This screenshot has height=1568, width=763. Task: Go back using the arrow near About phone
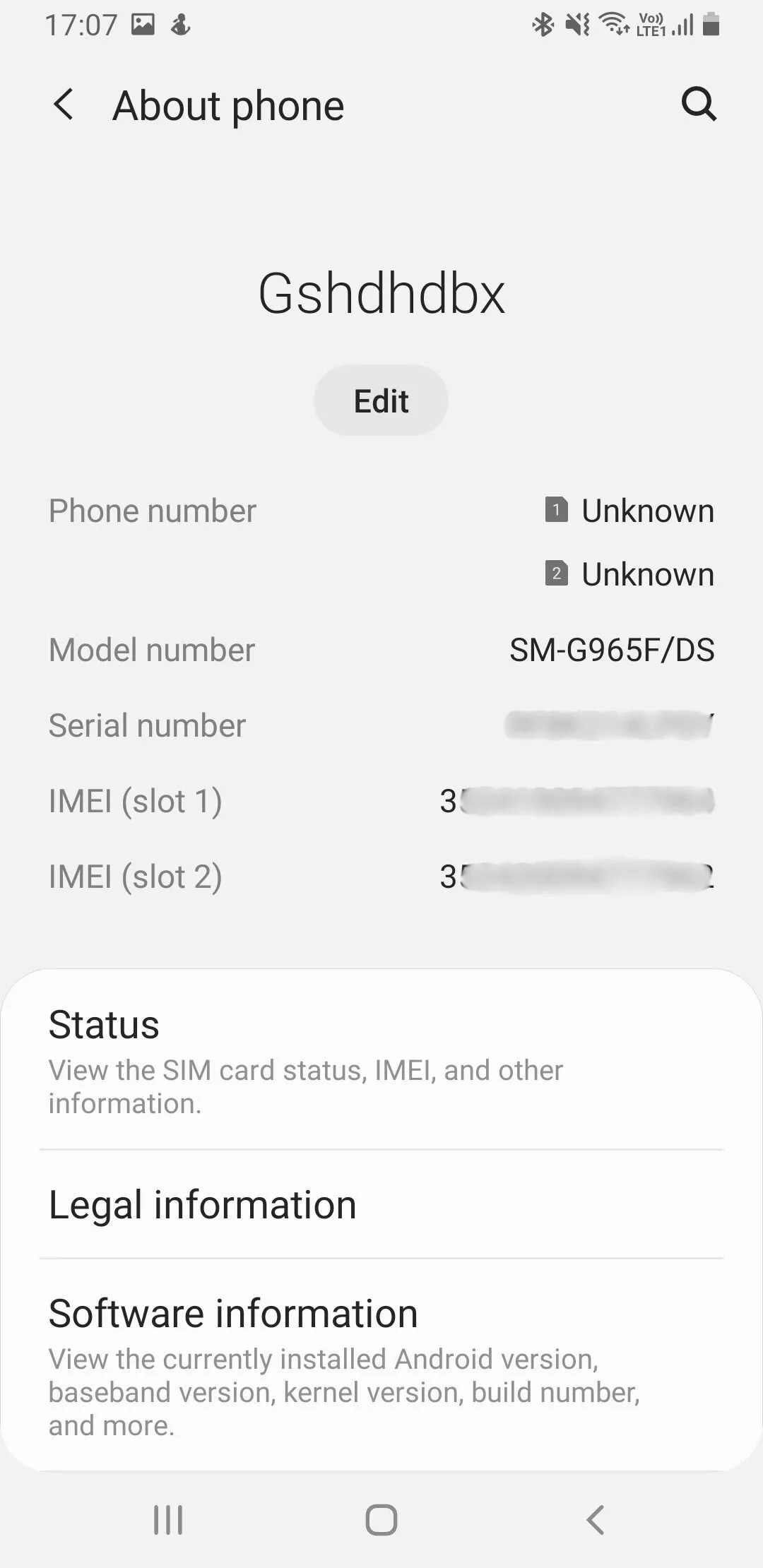(x=64, y=105)
